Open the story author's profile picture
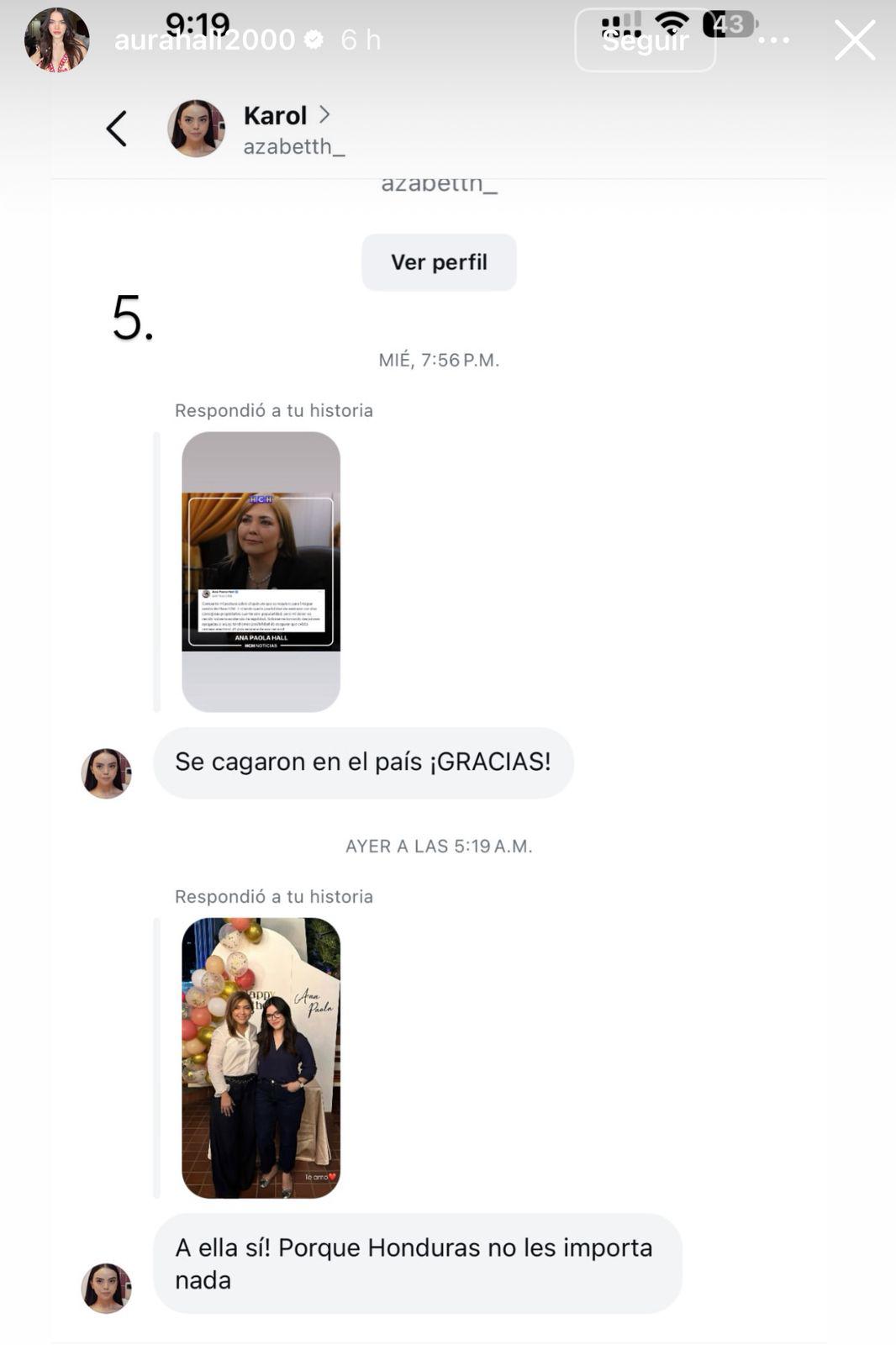Viewport: 896px width, 1345px height. [56, 40]
